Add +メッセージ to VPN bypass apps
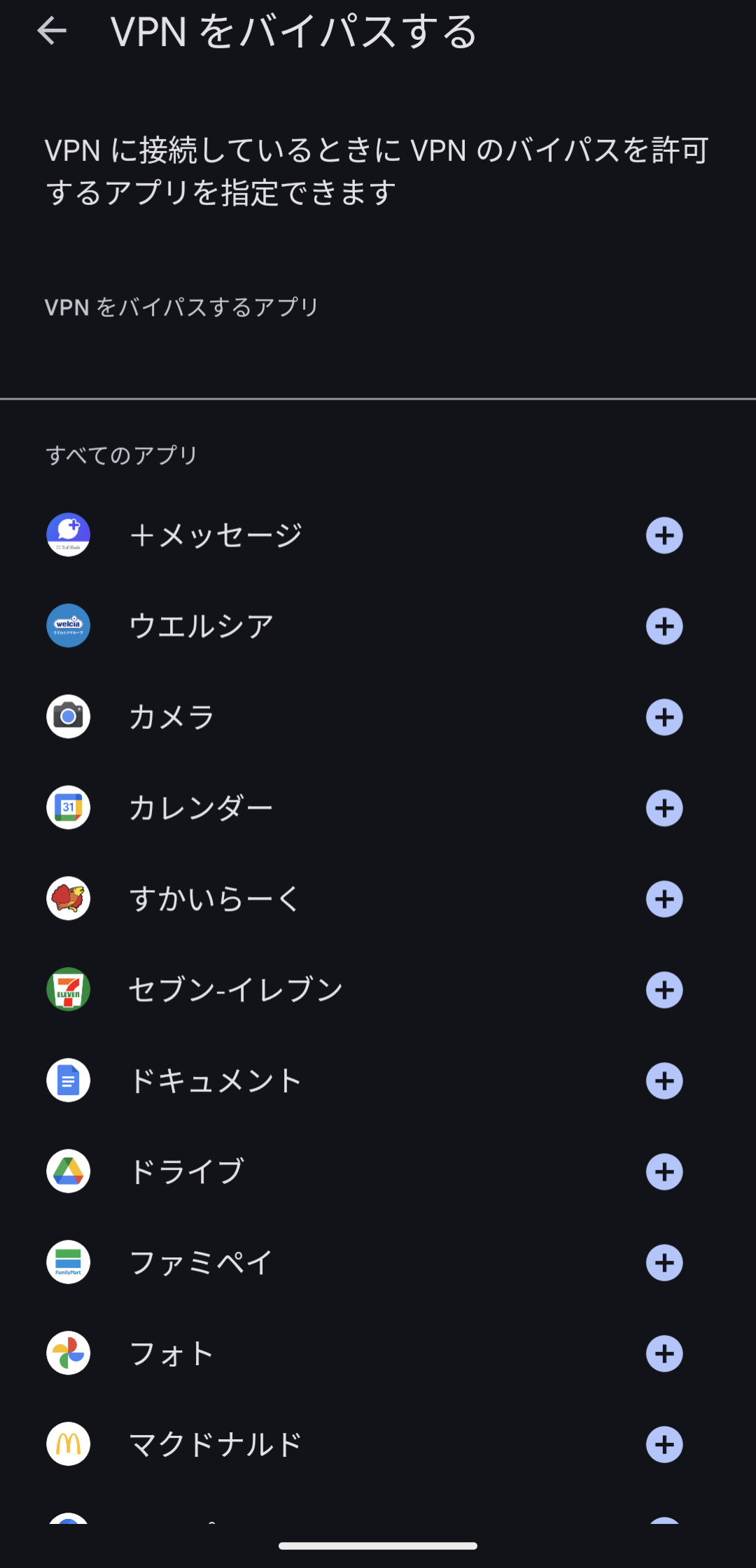This screenshot has width=756, height=1568. (x=664, y=535)
